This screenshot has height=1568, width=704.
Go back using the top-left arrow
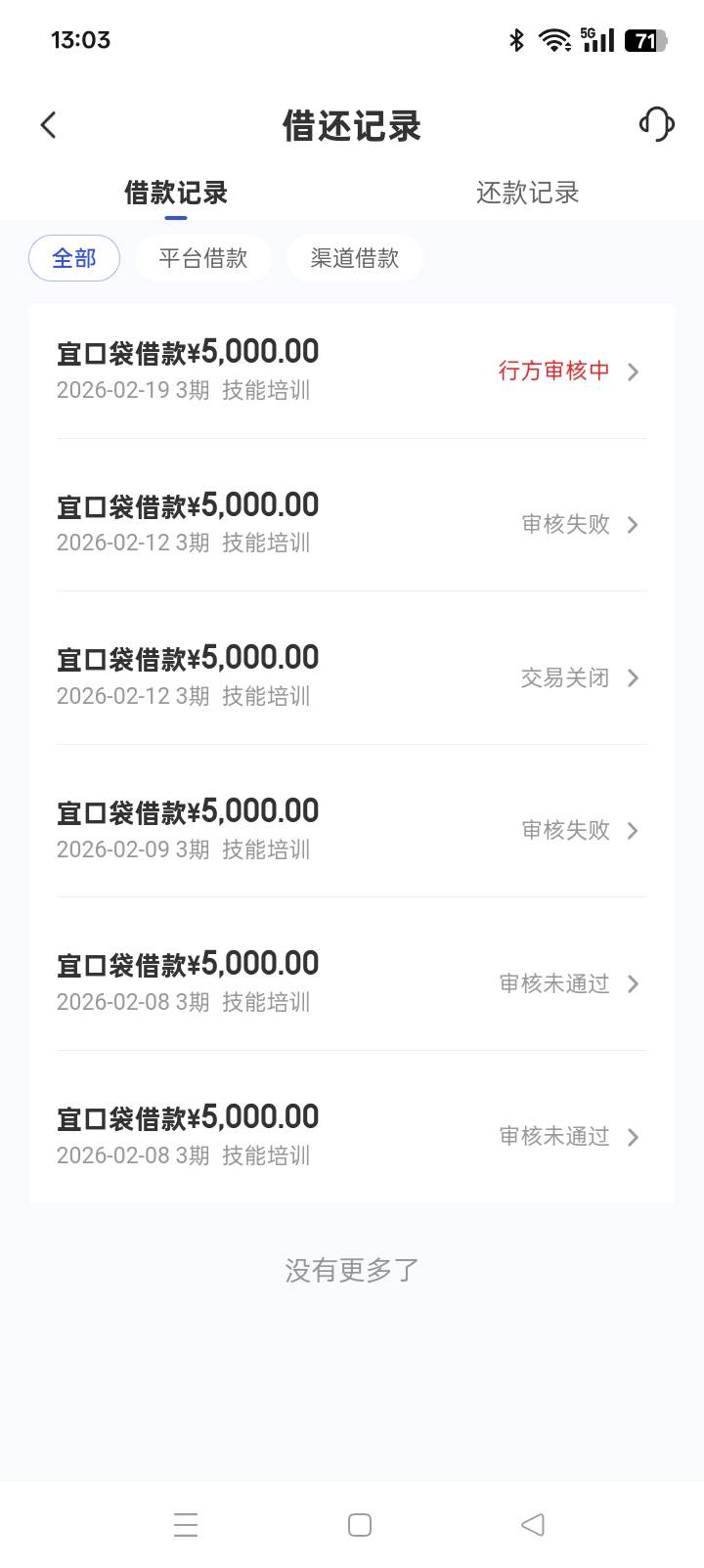pyautogui.click(x=49, y=125)
